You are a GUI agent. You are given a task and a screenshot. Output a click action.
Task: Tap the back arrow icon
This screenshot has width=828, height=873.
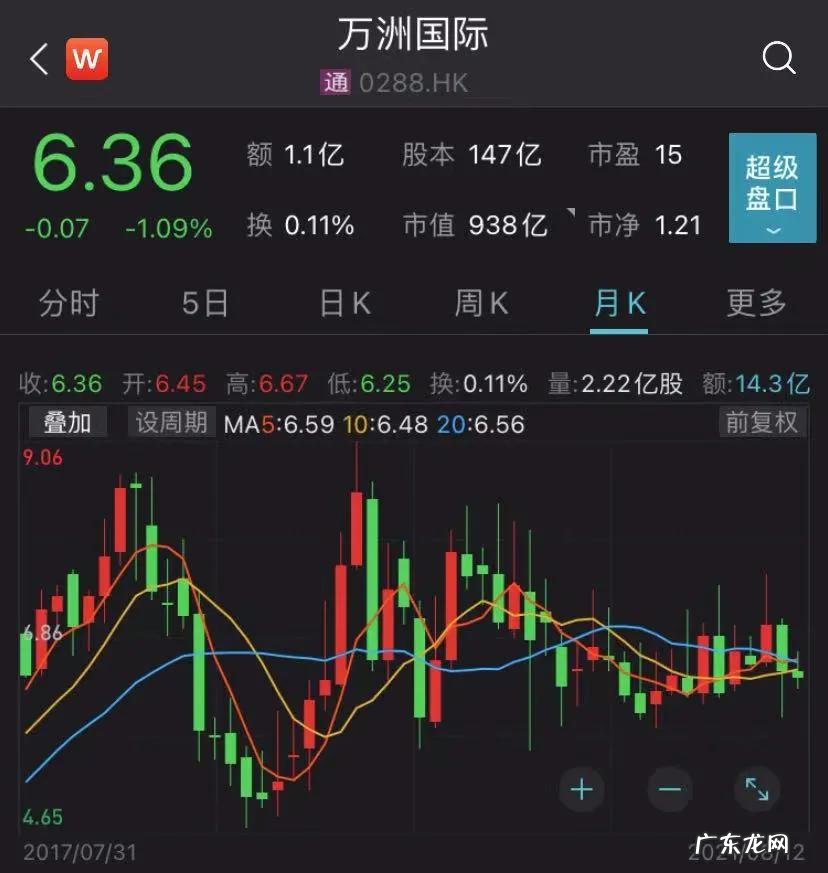(38, 59)
